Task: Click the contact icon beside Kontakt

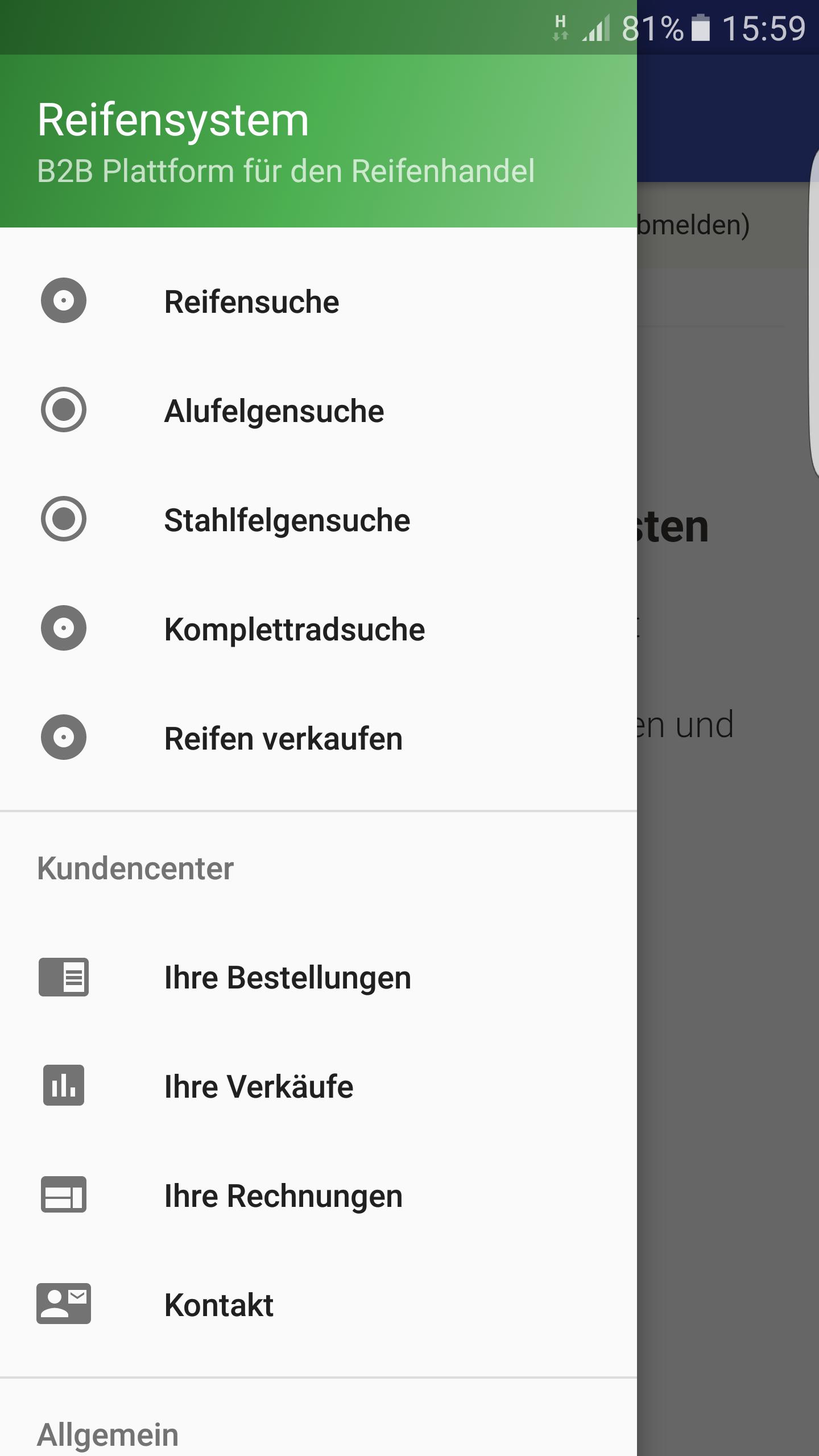Action: pos(64,1305)
